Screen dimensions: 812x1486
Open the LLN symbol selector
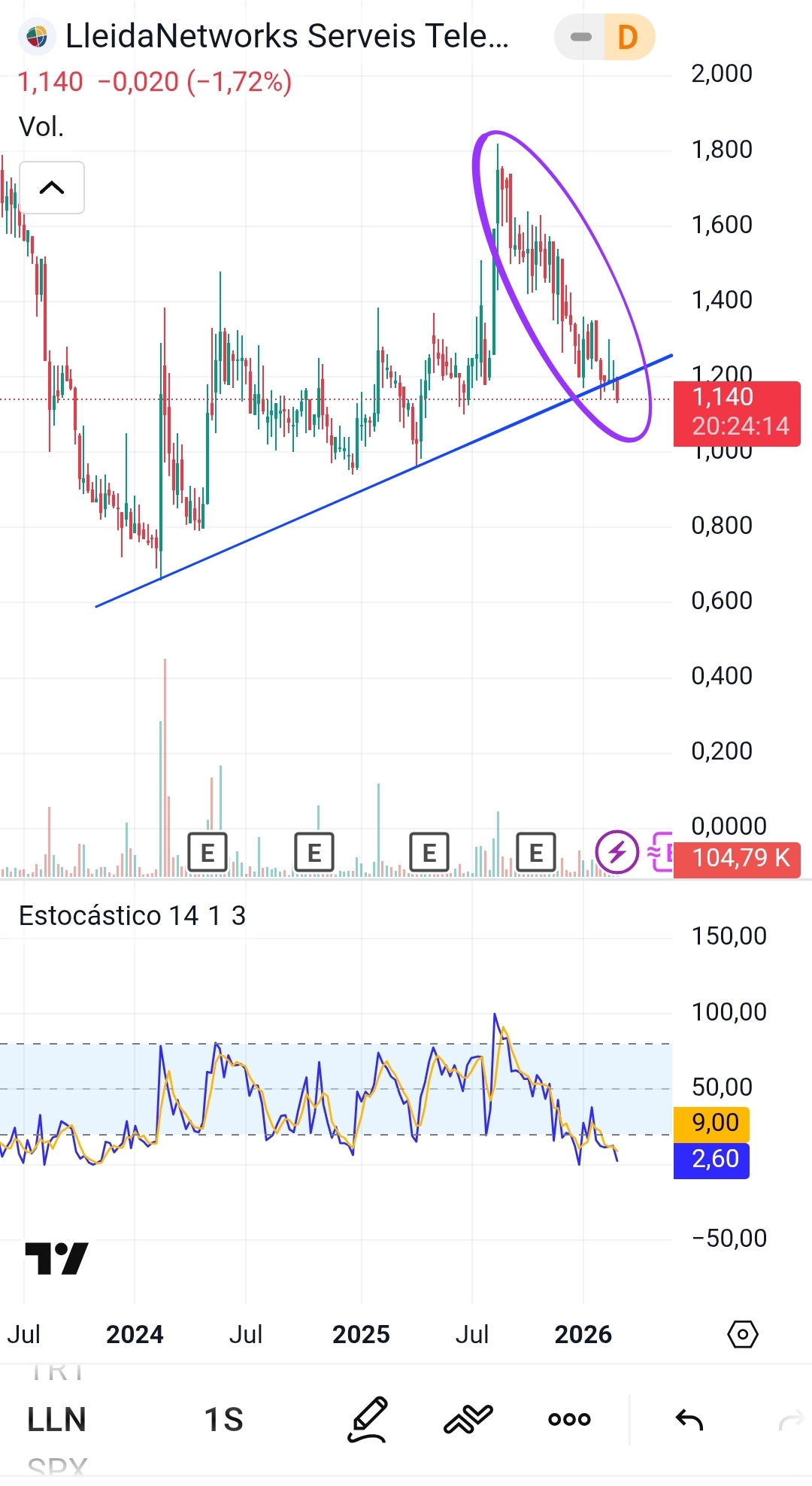click(x=56, y=1420)
